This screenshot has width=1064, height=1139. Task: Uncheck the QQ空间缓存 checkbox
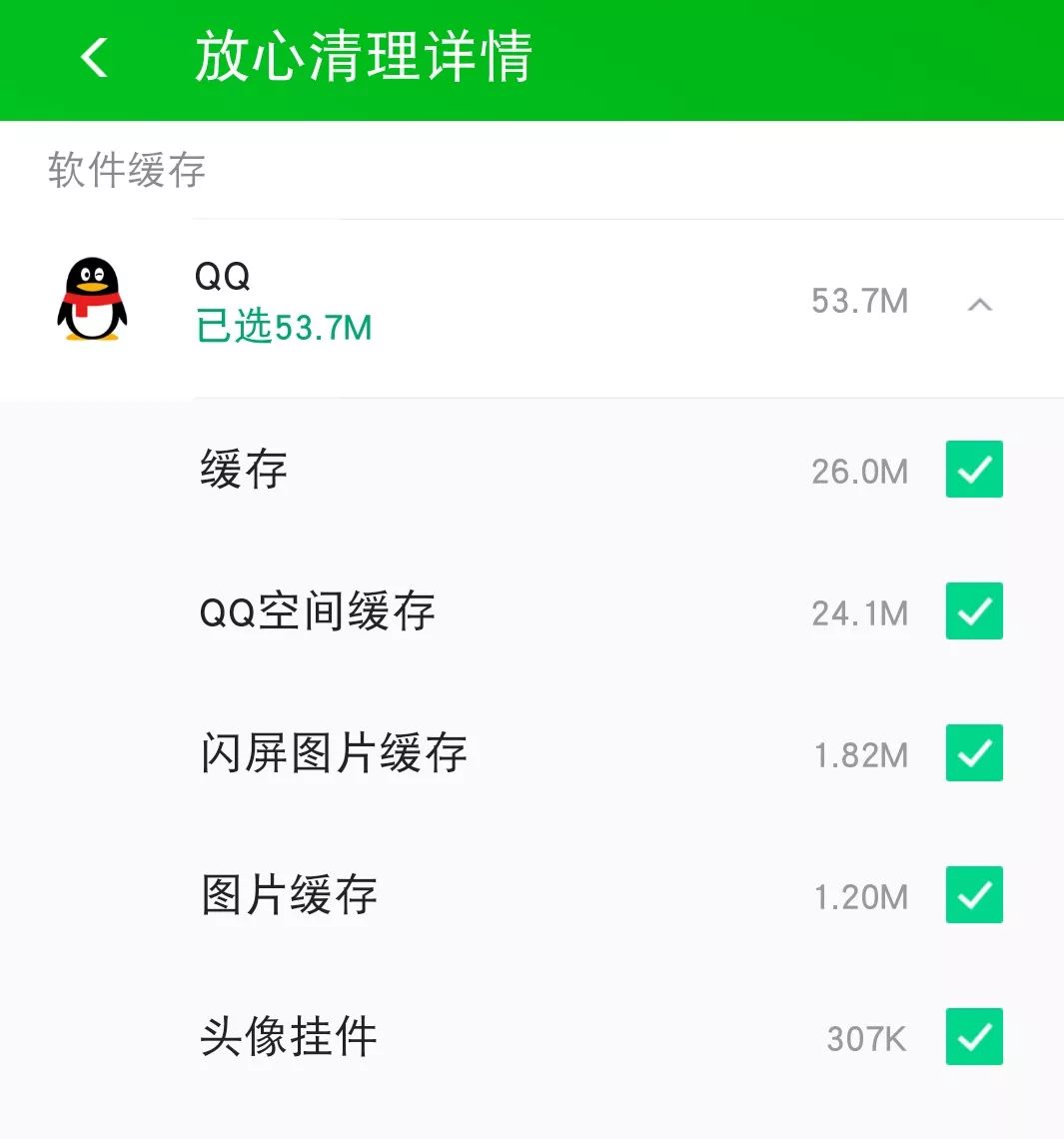[974, 611]
